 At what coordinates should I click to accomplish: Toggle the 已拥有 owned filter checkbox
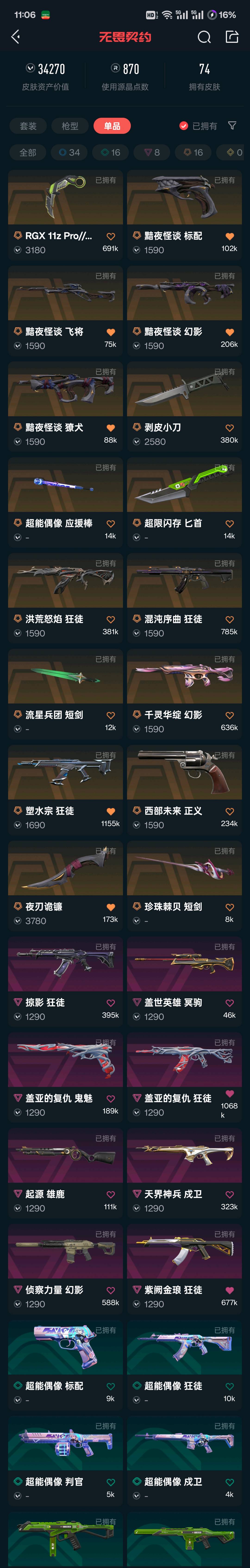(184, 126)
